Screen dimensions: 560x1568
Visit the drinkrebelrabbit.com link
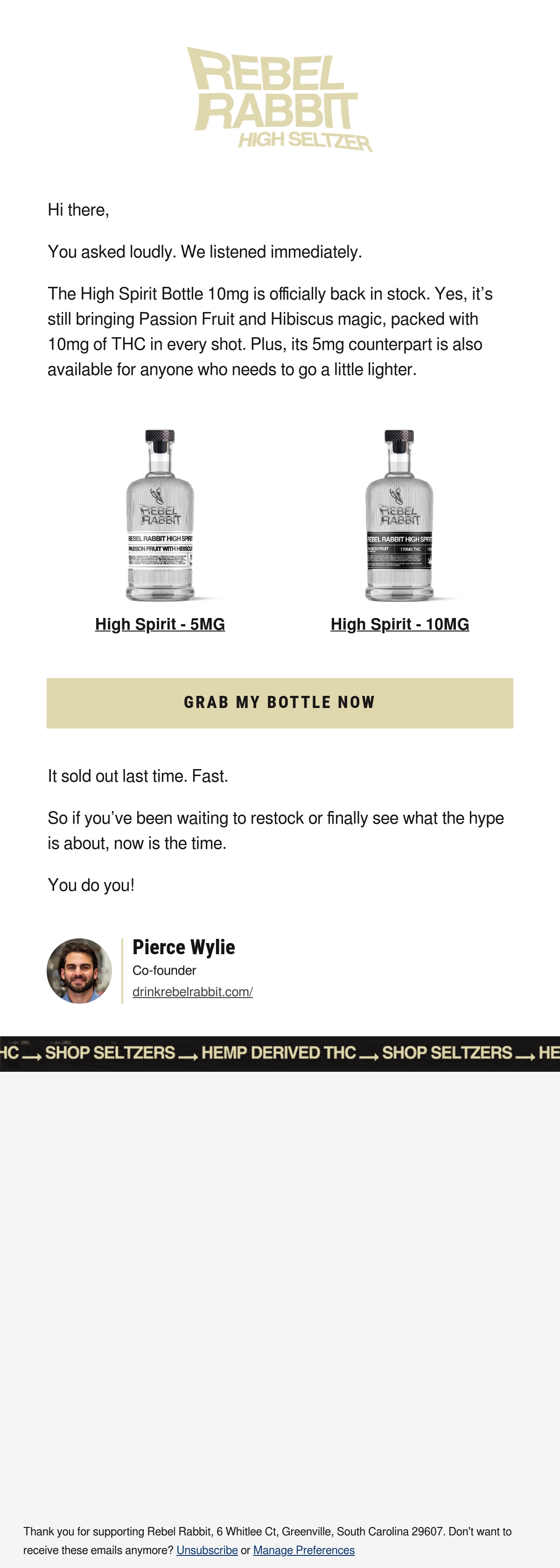(x=193, y=992)
